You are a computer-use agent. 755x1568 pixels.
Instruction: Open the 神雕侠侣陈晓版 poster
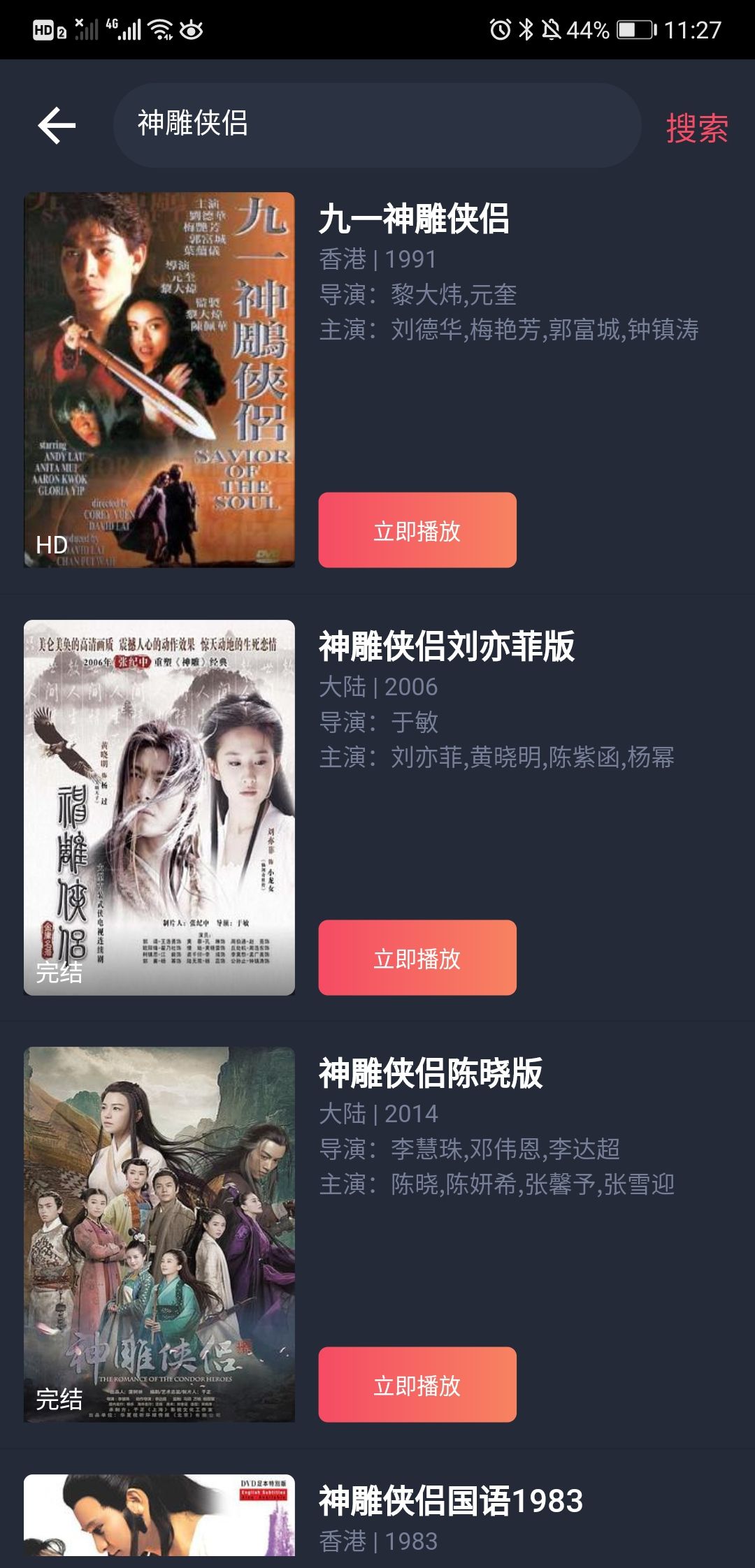tap(159, 1234)
